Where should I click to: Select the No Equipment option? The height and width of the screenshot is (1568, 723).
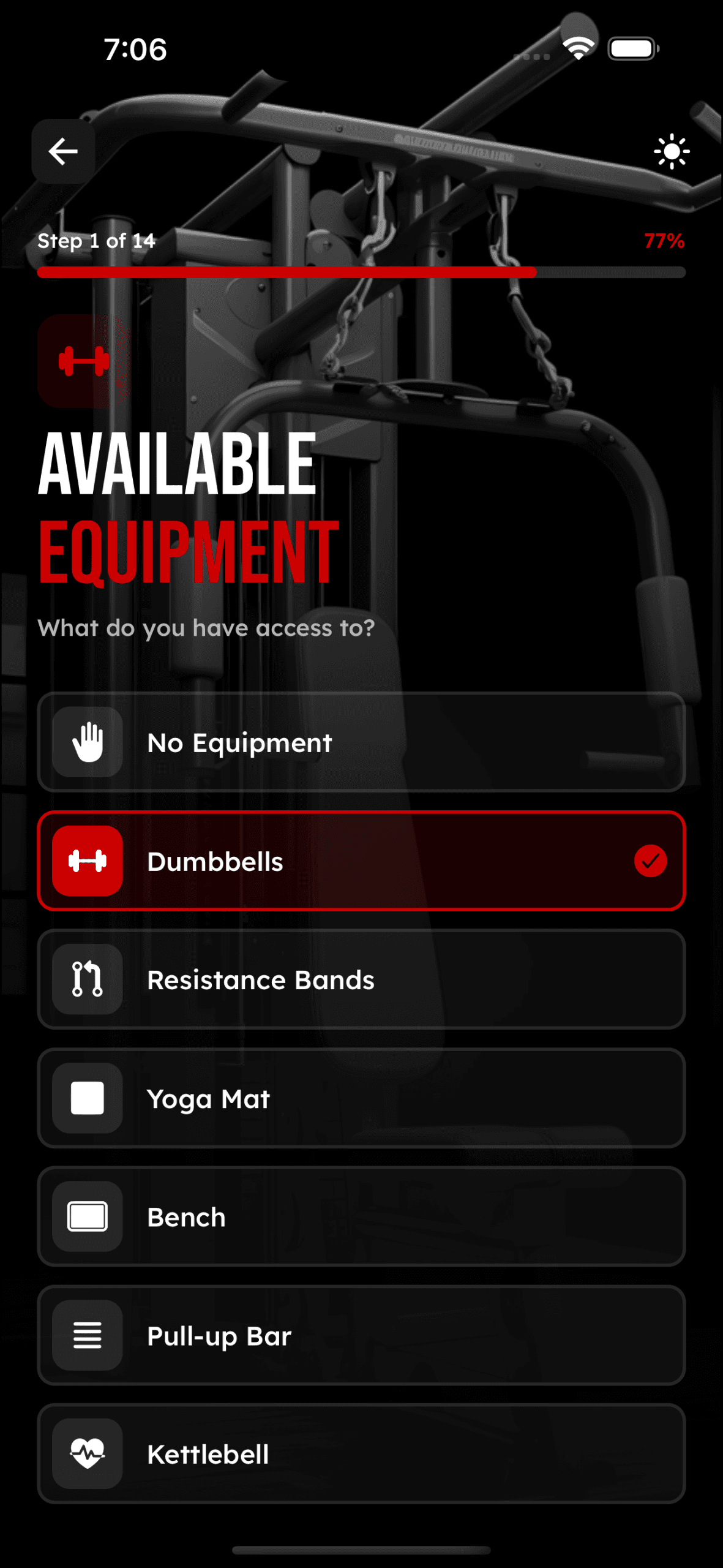point(361,742)
